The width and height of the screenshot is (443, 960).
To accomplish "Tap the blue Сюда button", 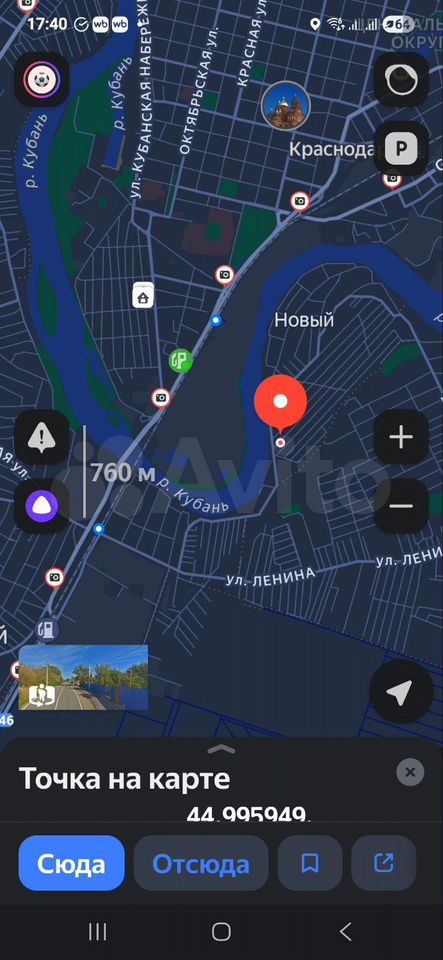I will [72, 863].
